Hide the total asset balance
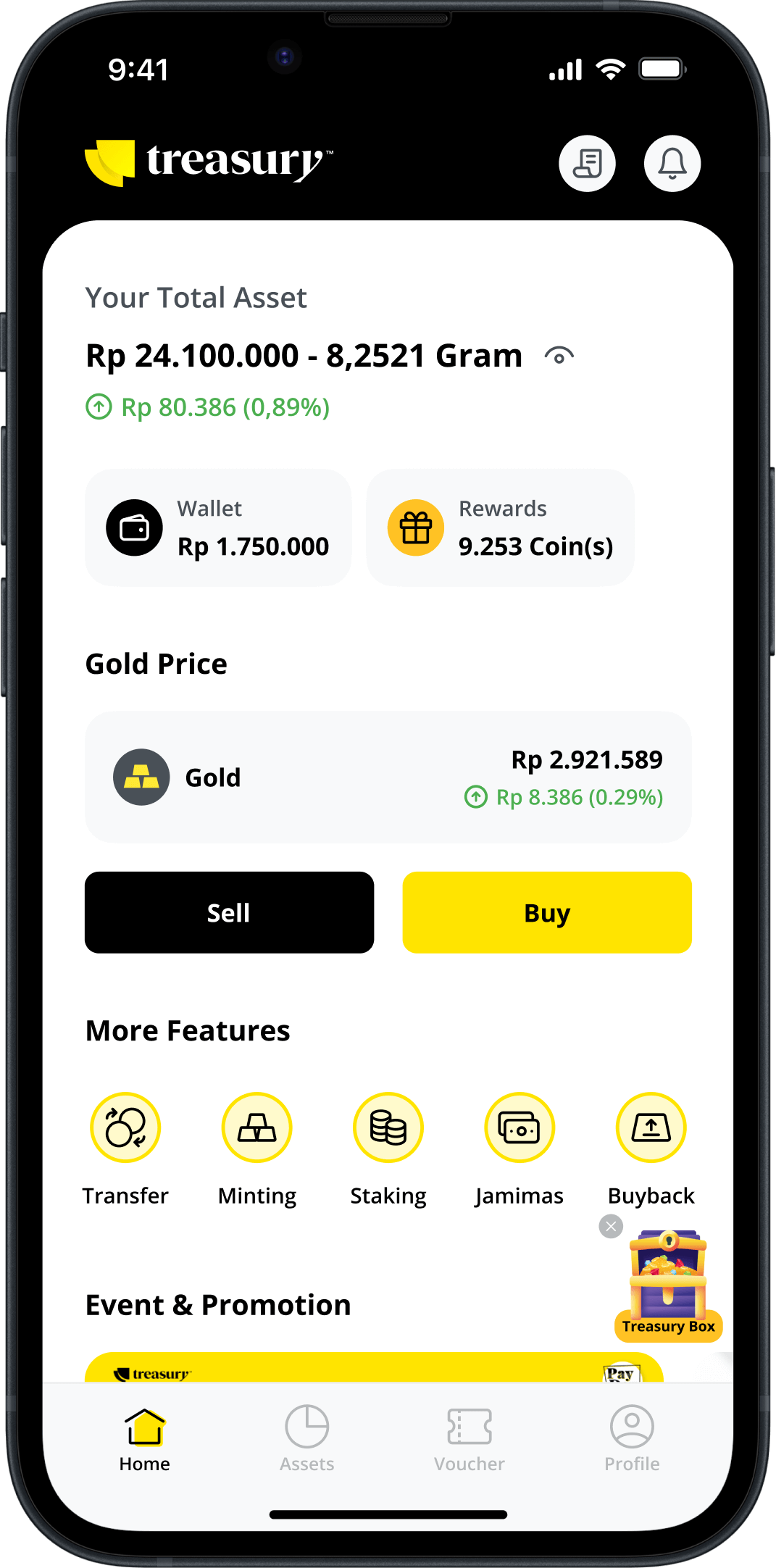Image resolution: width=776 pixels, height=1568 pixels. (x=559, y=356)
